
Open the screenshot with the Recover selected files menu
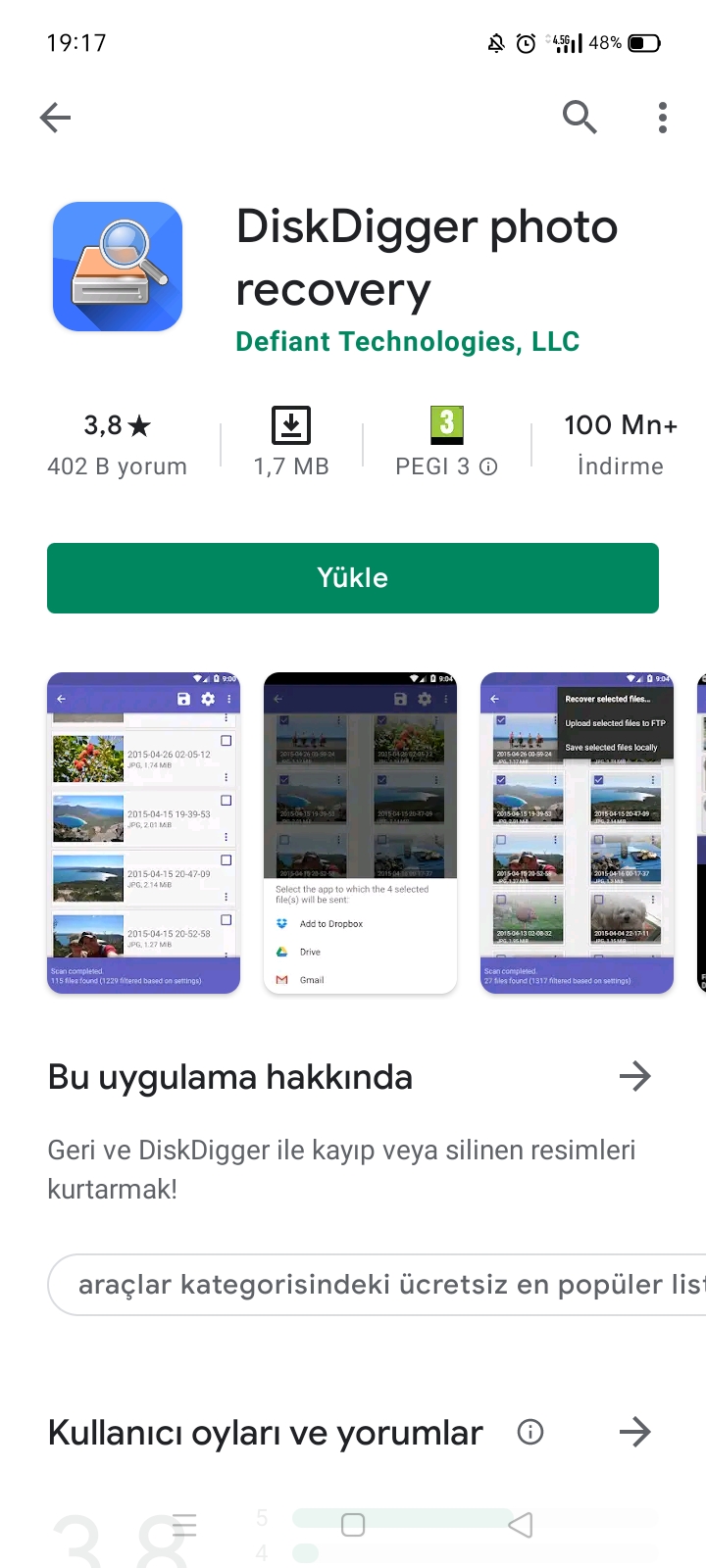click(x=577, y=833)
